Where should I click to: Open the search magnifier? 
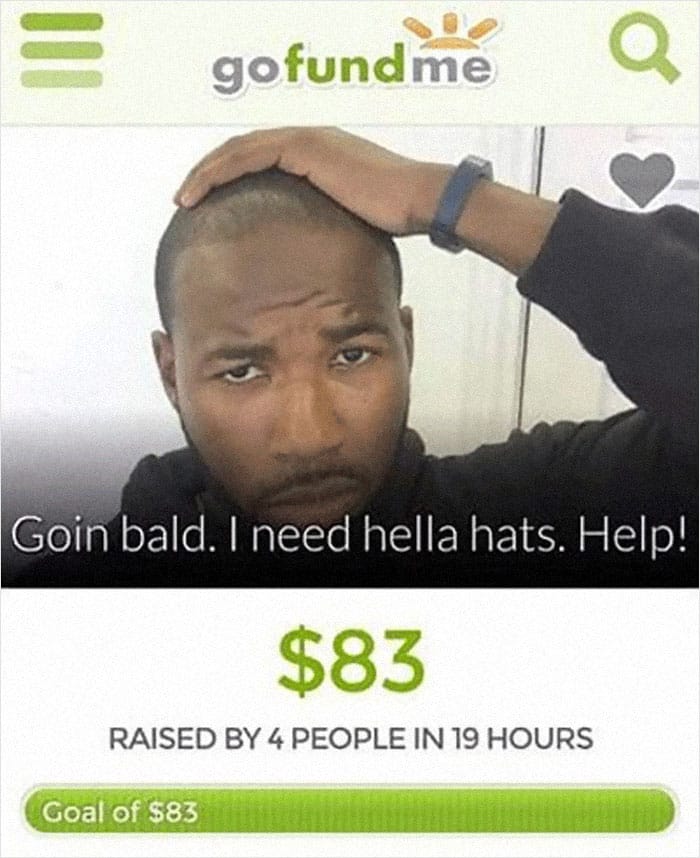point(643,49)
